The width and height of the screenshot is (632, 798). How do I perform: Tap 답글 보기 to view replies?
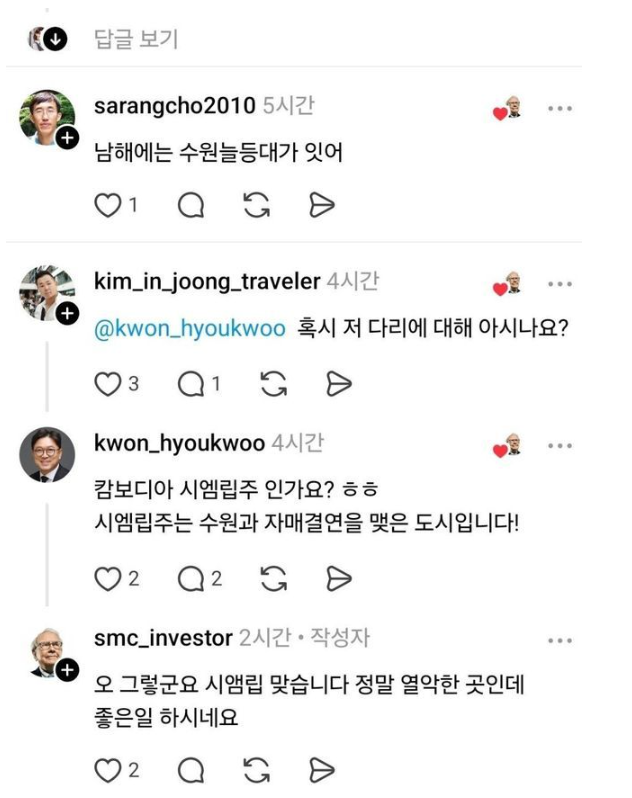135,39
